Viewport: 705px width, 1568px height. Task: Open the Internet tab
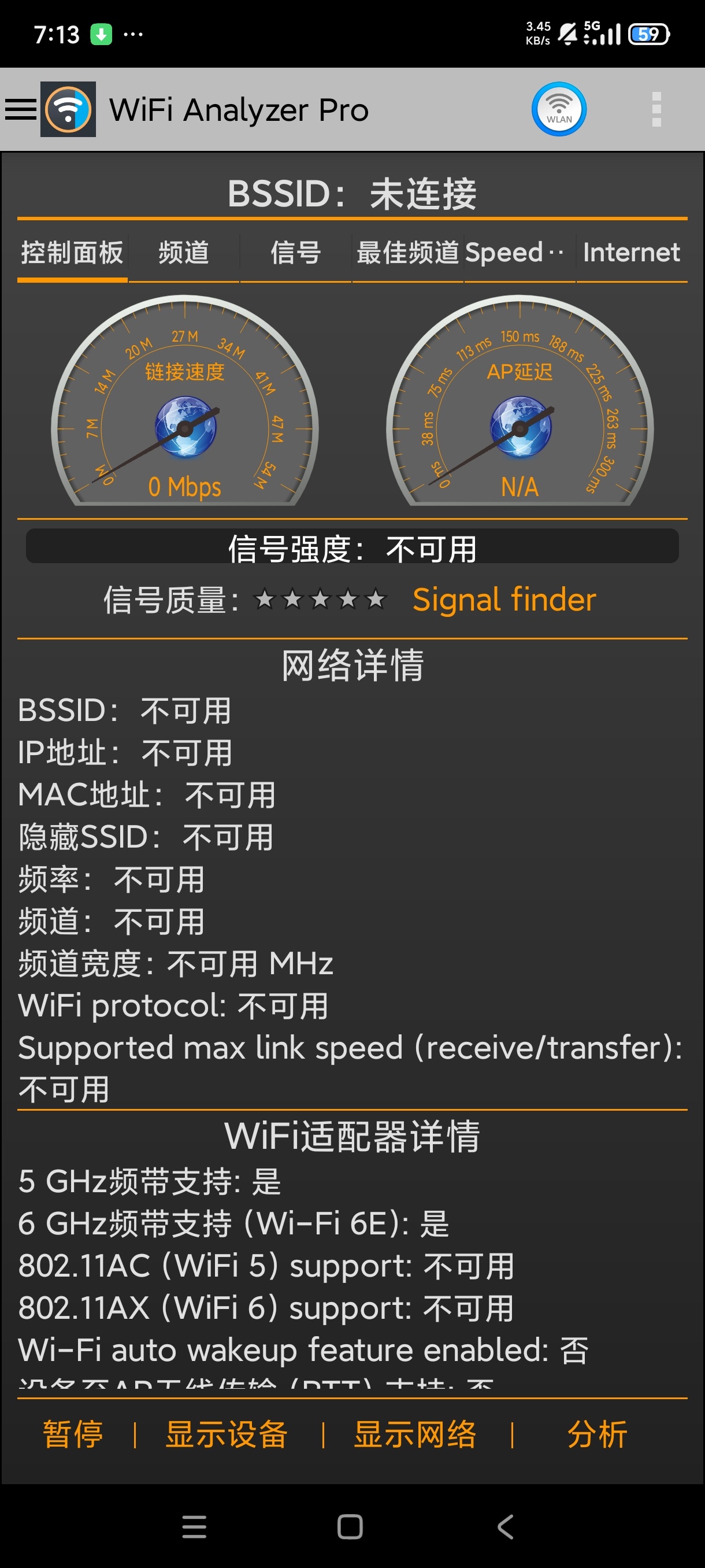pyautogui.click(x=631, y=252)
